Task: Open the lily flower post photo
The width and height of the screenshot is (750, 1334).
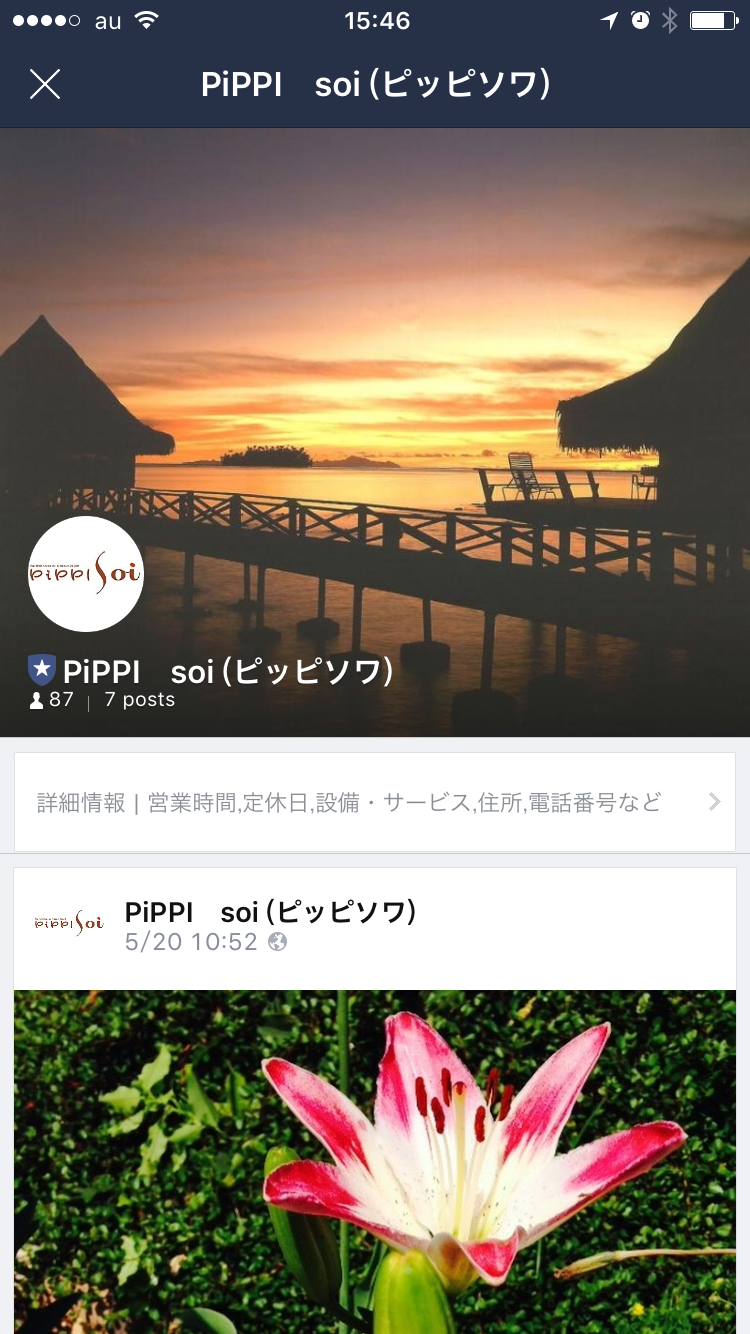Action: pyautogui.click(x=375, y=1160)
